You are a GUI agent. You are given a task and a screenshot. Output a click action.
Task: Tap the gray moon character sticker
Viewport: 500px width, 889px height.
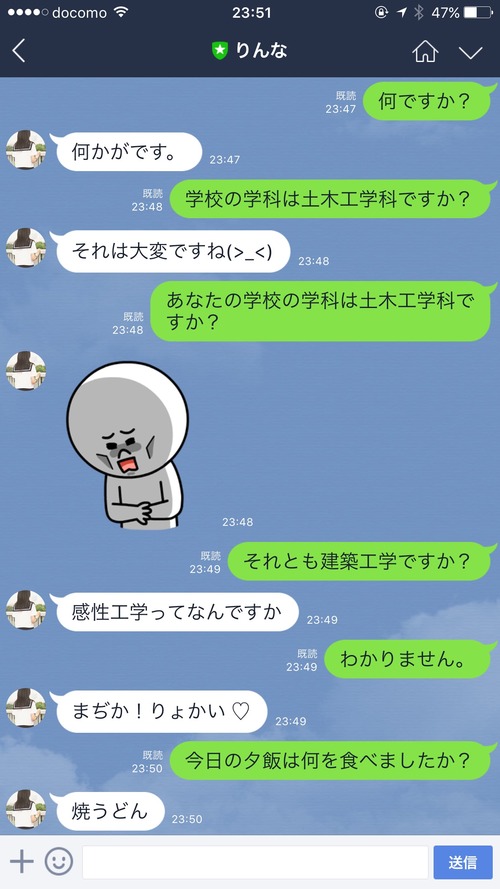[127, 445]
